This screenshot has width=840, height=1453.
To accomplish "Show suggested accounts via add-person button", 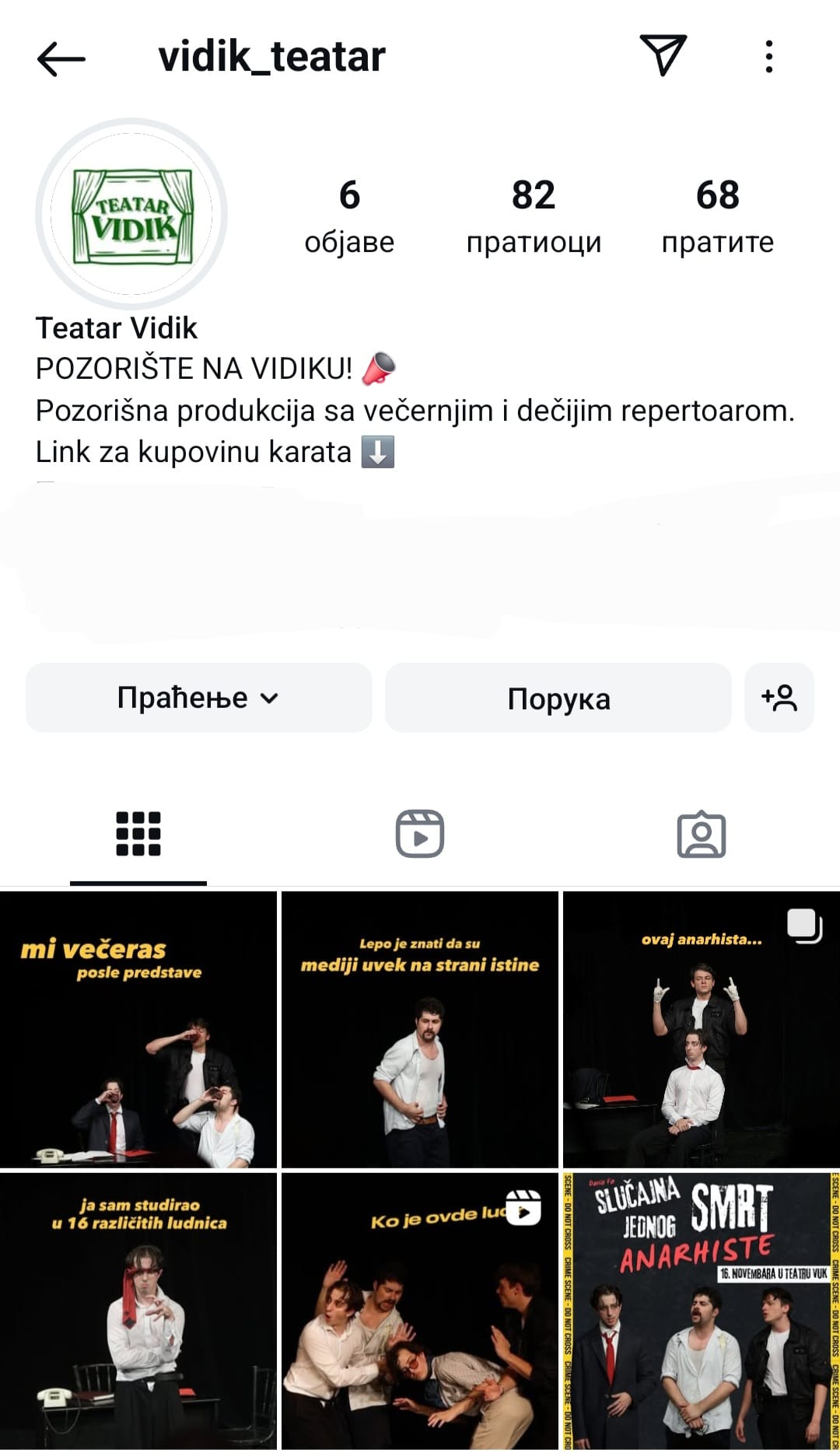I will coord(779,698).
